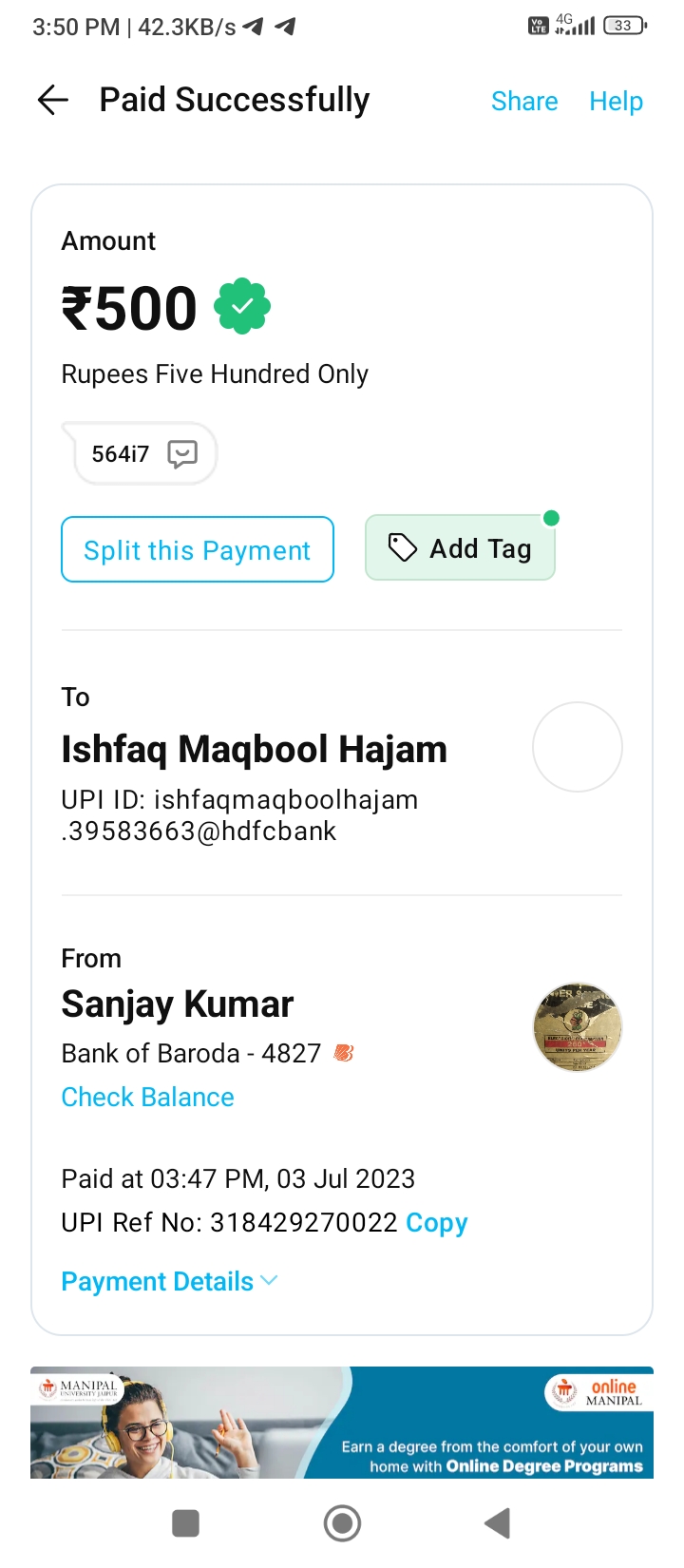Open the Help option
This screenshot has height=1568, width=684.
[x=616, y=101]
